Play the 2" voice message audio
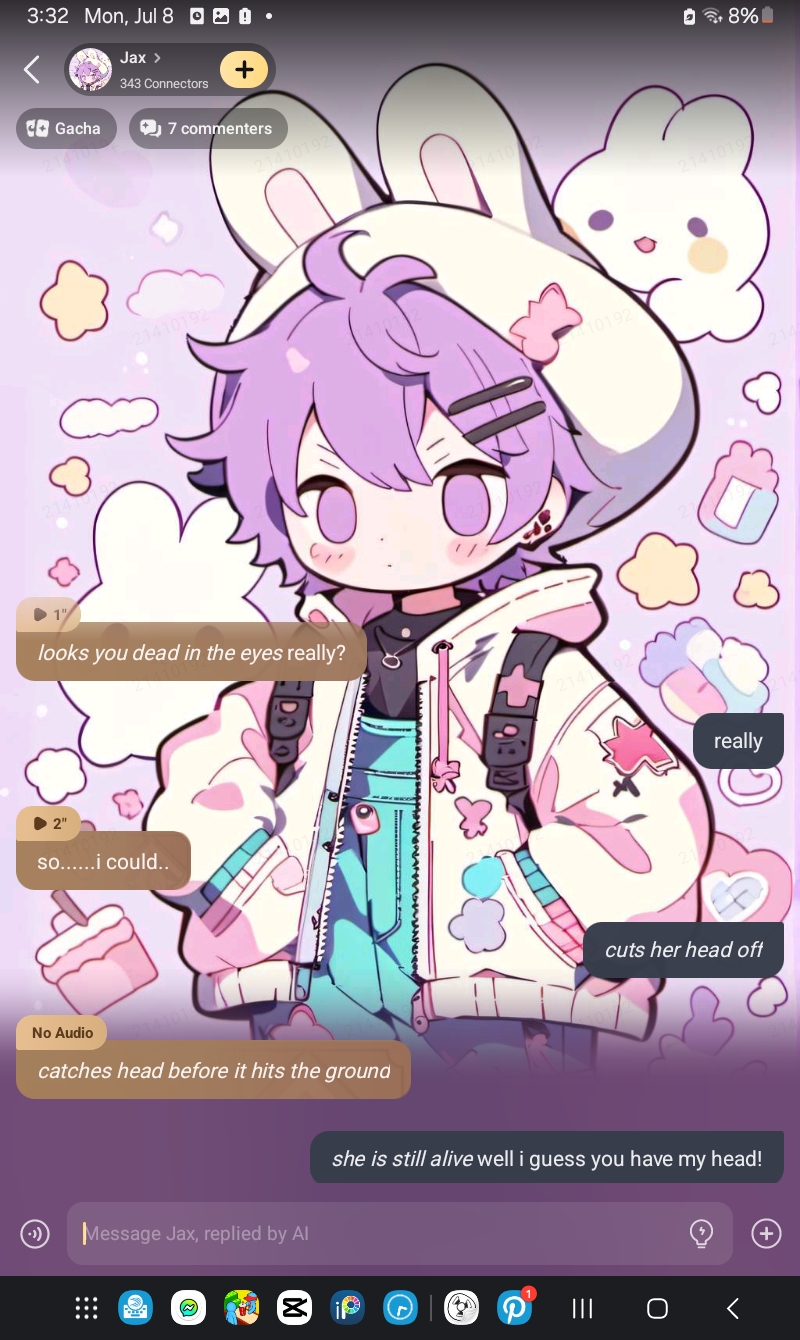 click(x=48, y=823)
